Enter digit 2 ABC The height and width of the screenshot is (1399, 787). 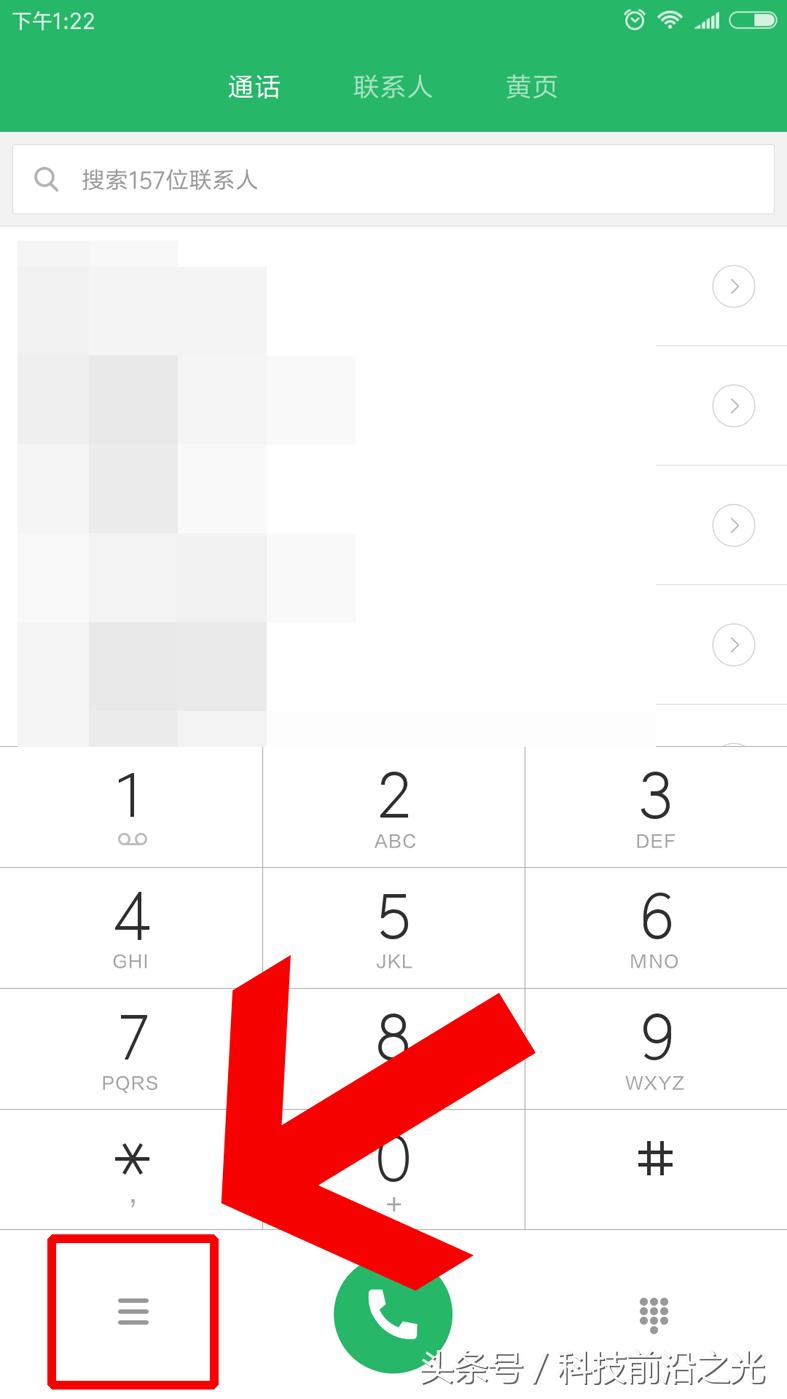tap(394, 808)
